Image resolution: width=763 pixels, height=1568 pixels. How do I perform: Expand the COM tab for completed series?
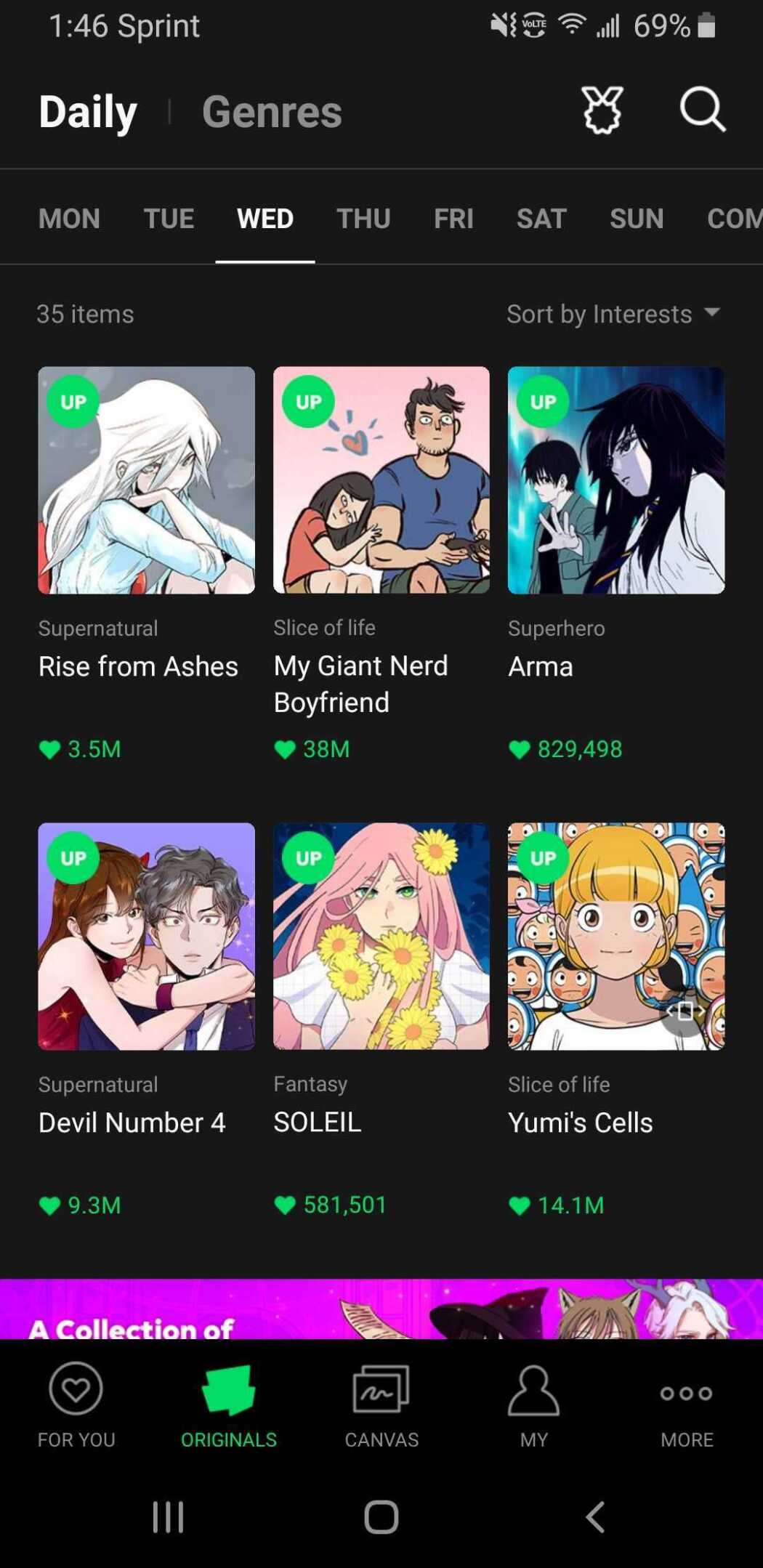point(733,218)
